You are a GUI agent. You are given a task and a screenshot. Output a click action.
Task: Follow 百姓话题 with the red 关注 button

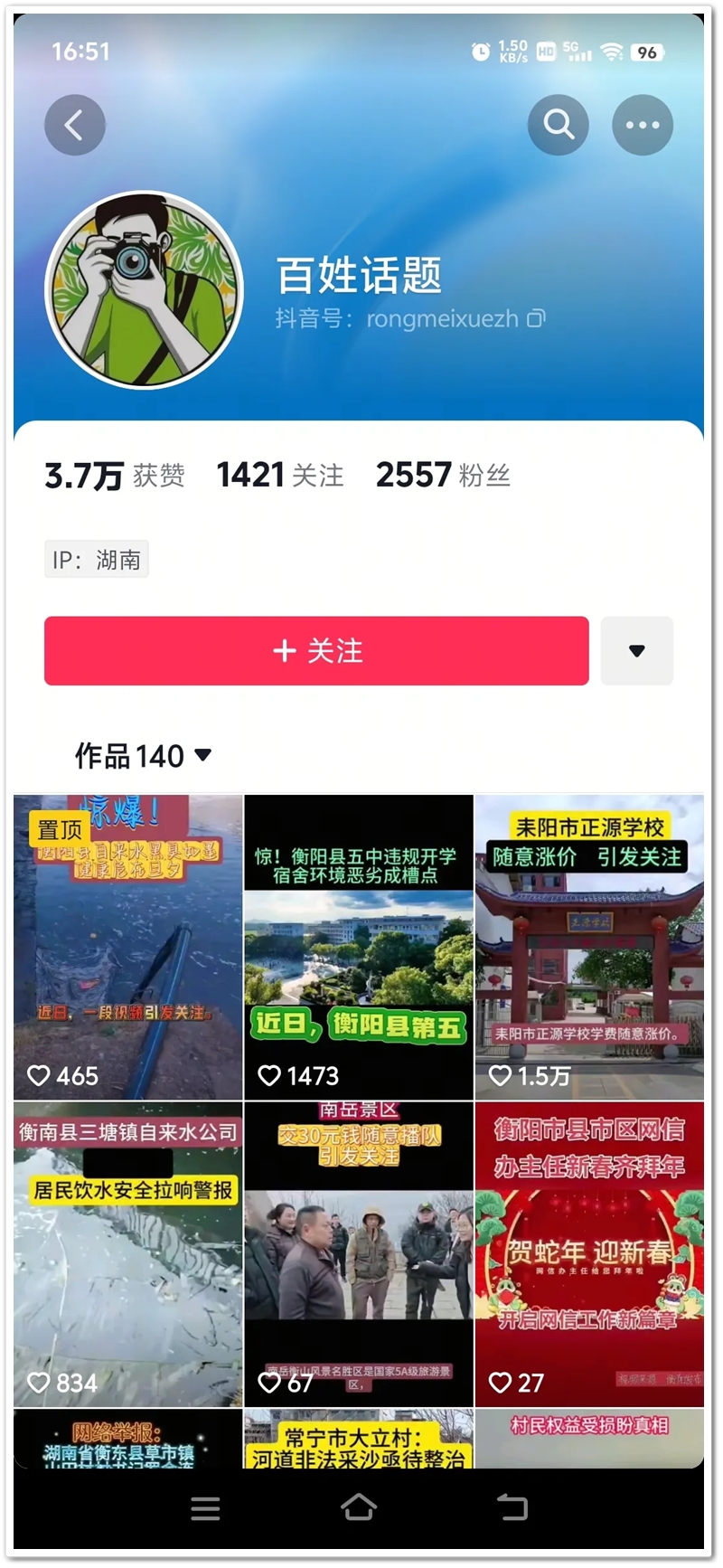[316, 650]
